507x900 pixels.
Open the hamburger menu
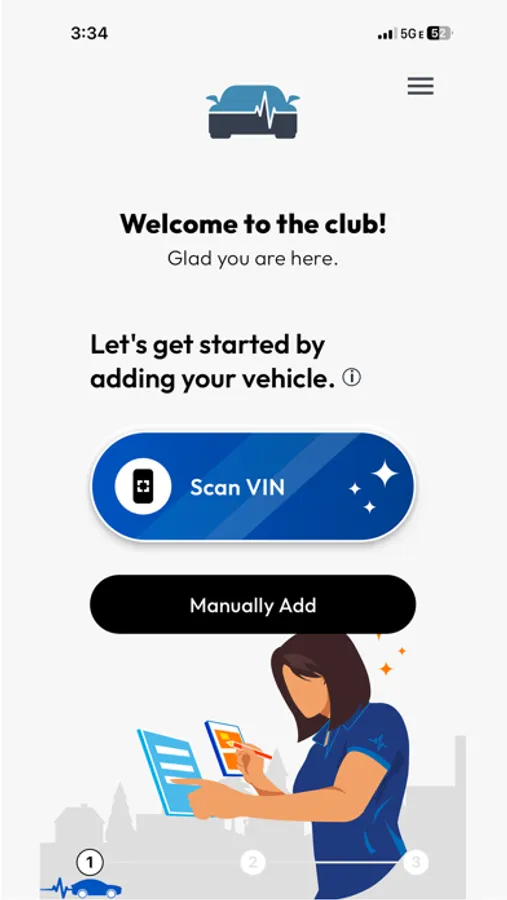[x=420, y=86]
